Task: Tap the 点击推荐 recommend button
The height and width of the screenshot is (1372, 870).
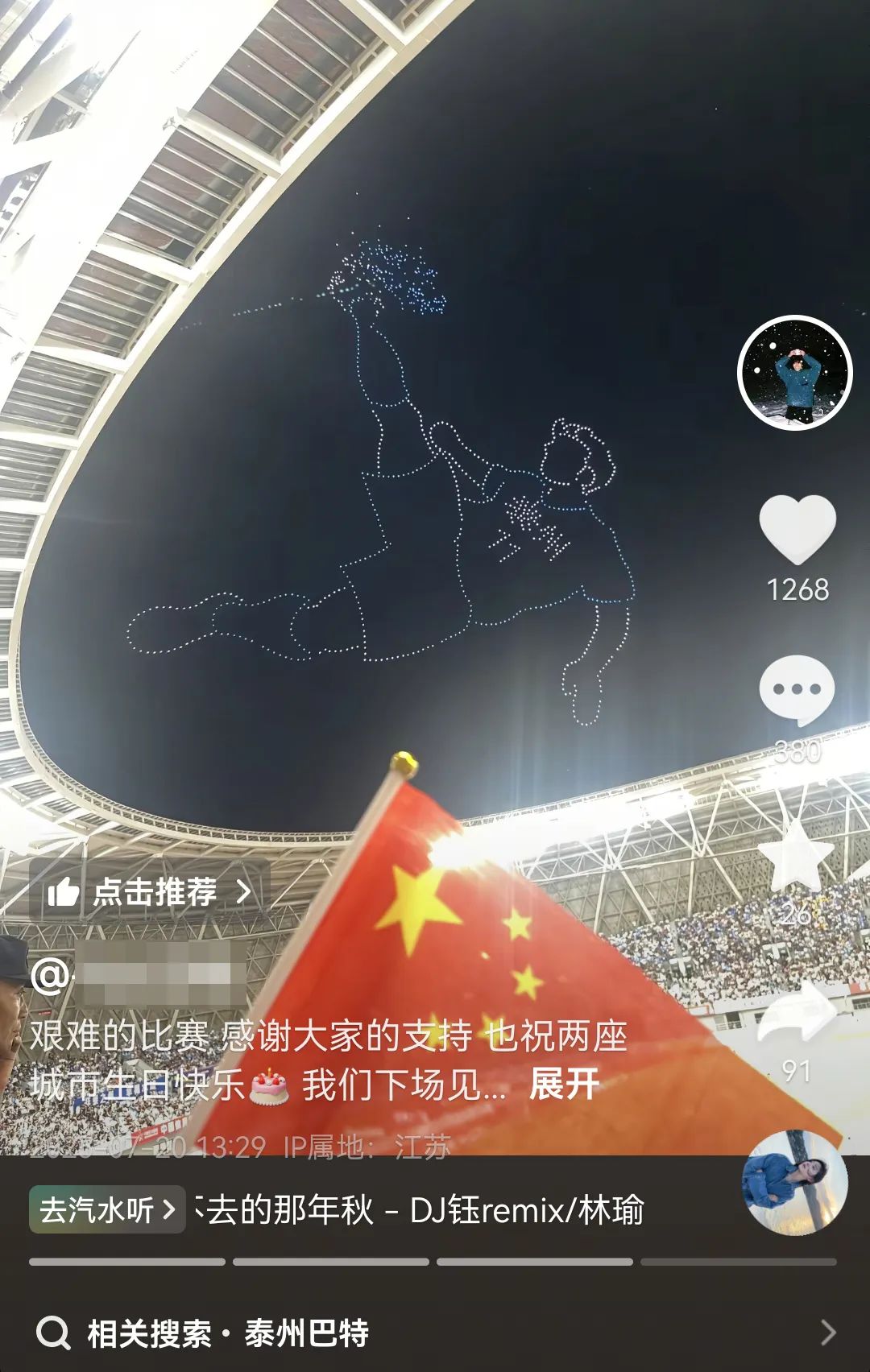Action: (149, 891)
